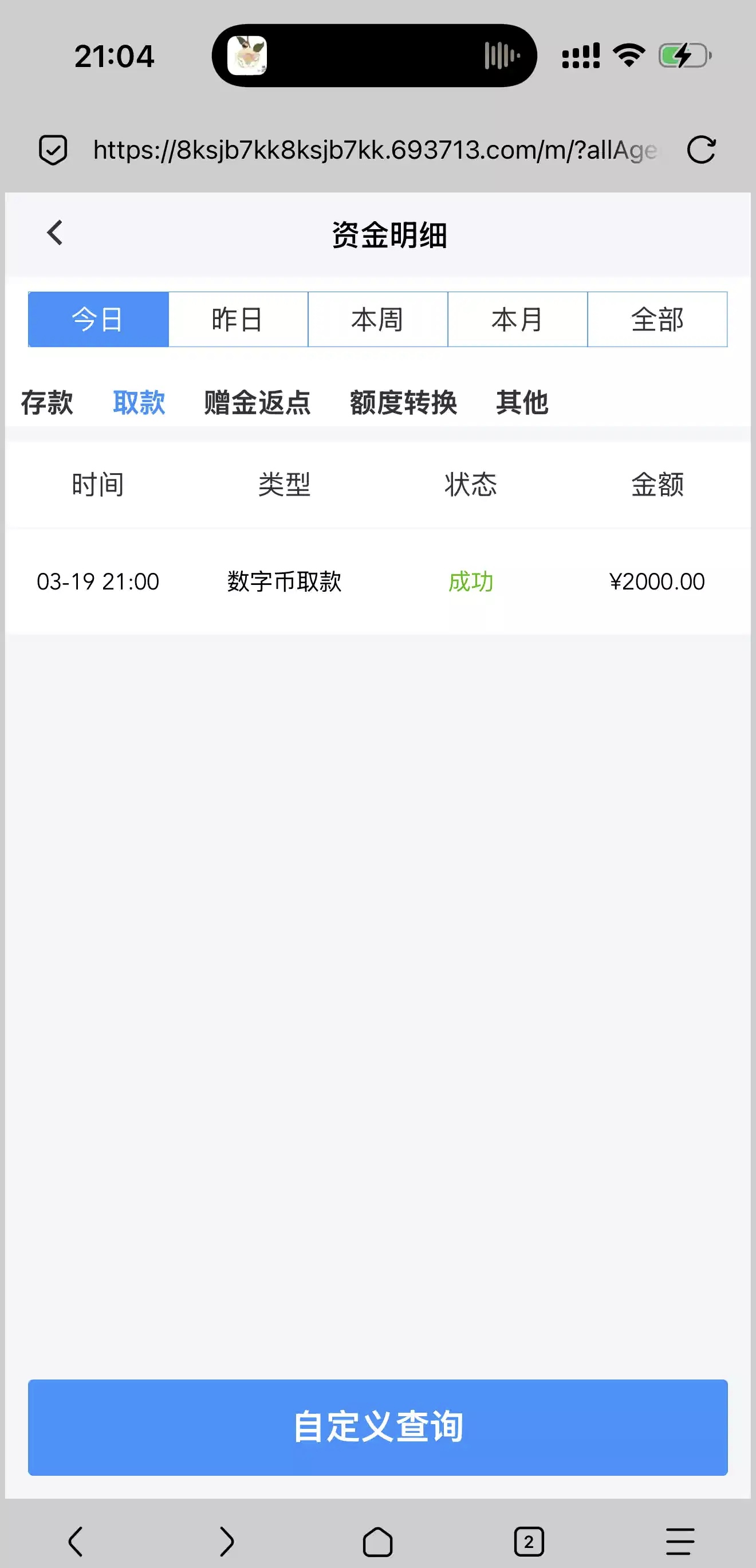This screenshot has height=1568, width=756.
Task: Select the 今日 date filter
Action: pyautogui.click(x=98, y=320)
